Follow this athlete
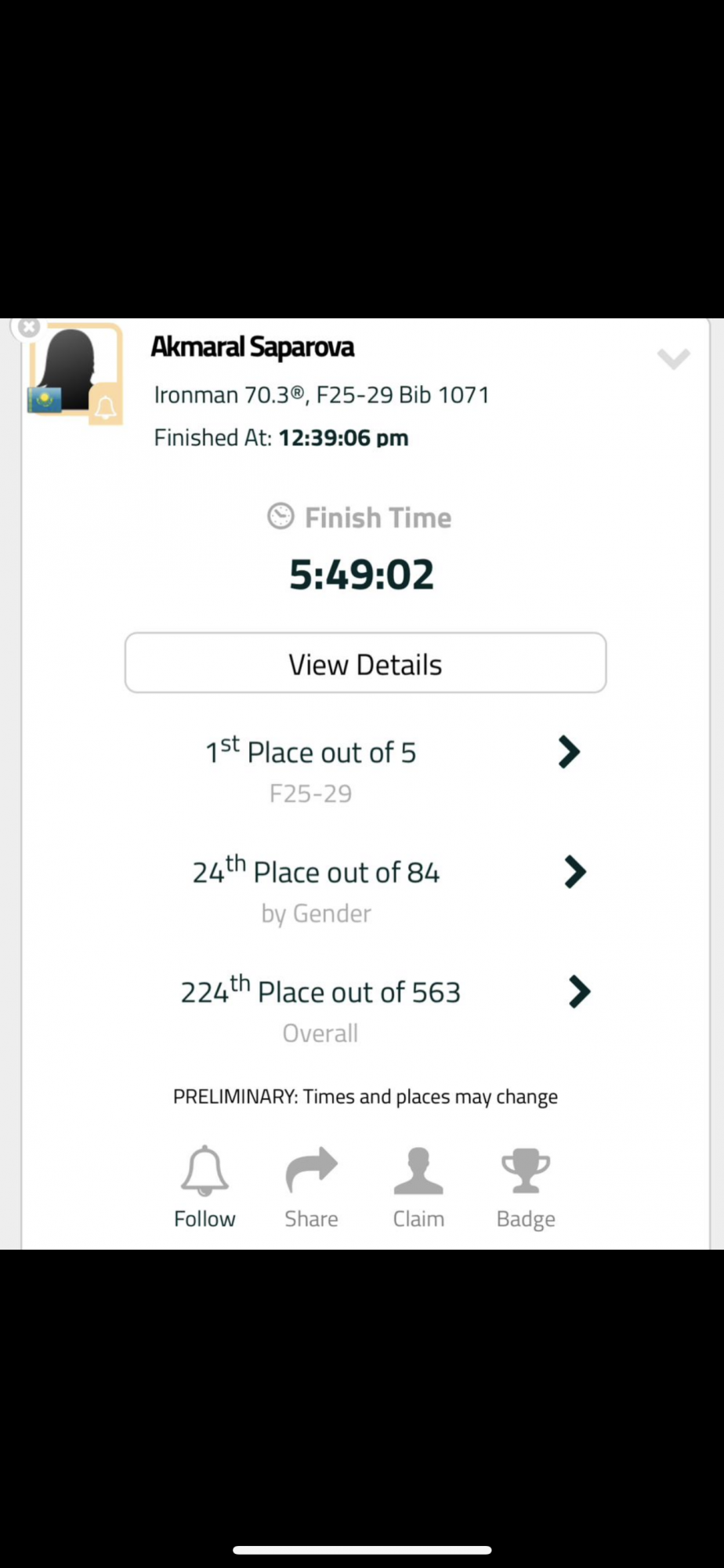724x1568 pixels. click(x=205, y=1187)
